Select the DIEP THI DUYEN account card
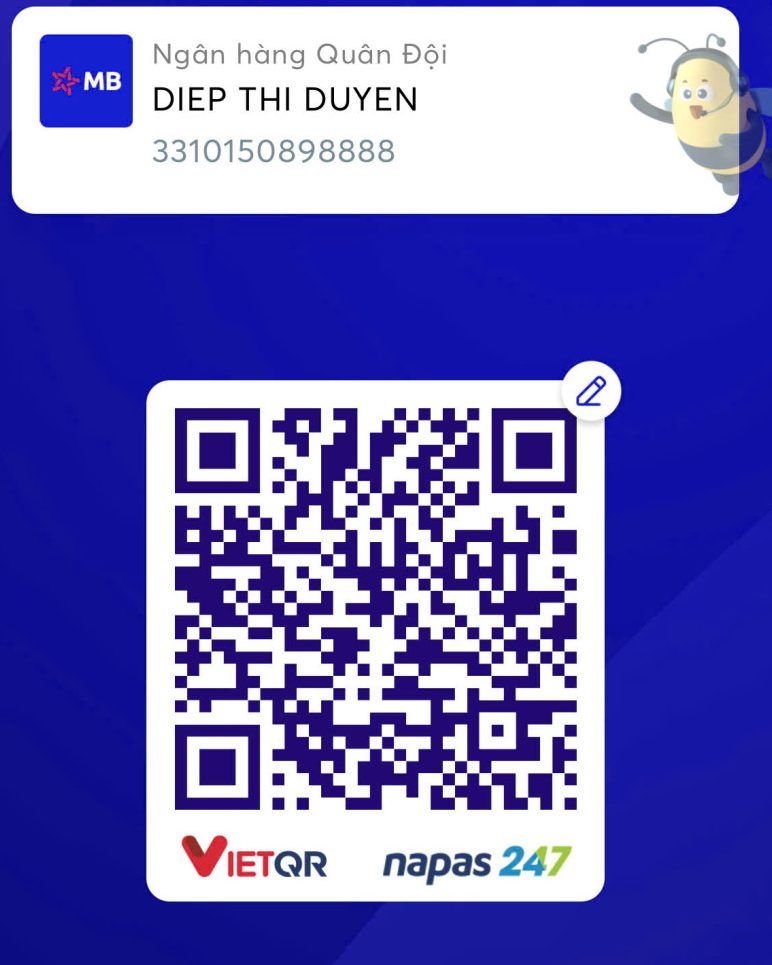Viewport: 772px width, 965px height. [330, 110]
